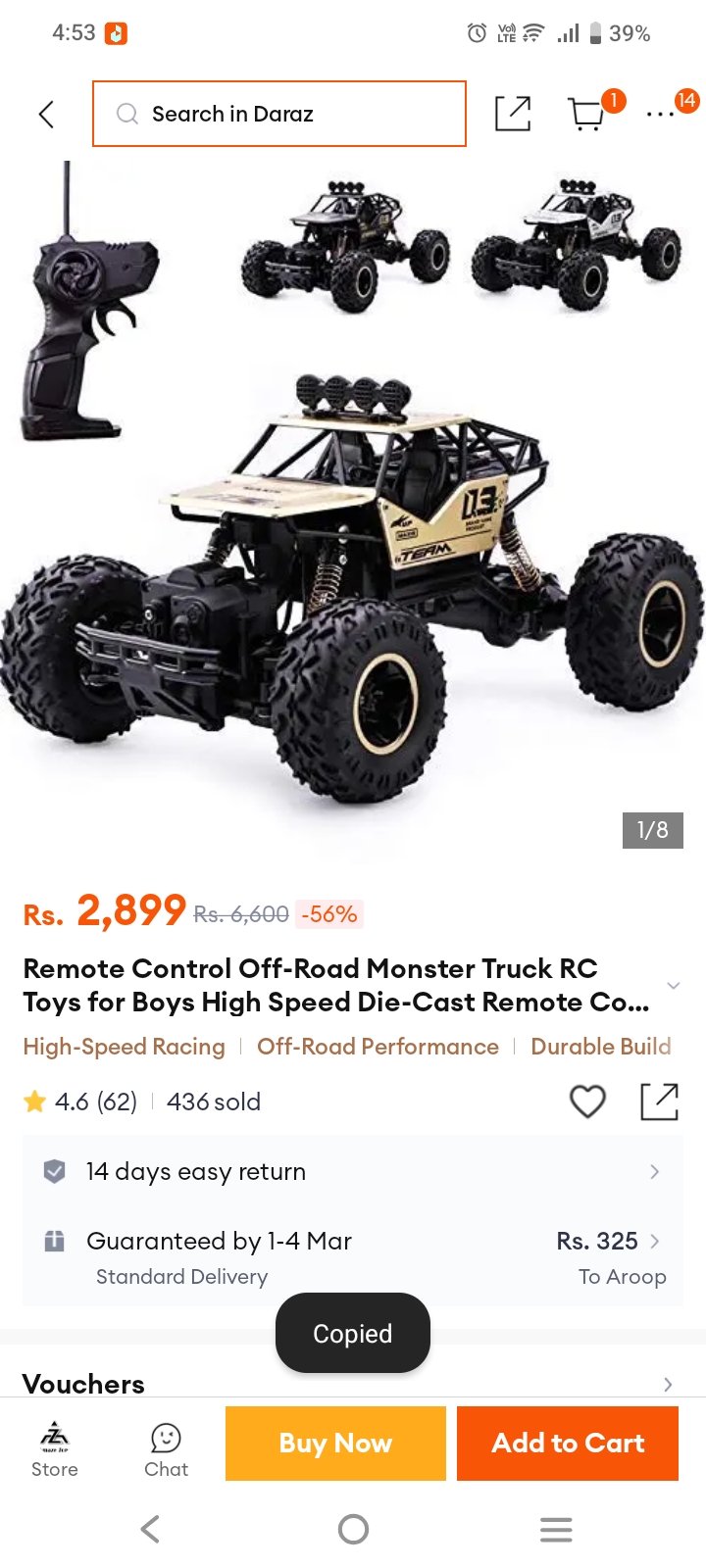Start a Chat with the seller
The image size is (706, 1568).
click(x=166, y=1448)
